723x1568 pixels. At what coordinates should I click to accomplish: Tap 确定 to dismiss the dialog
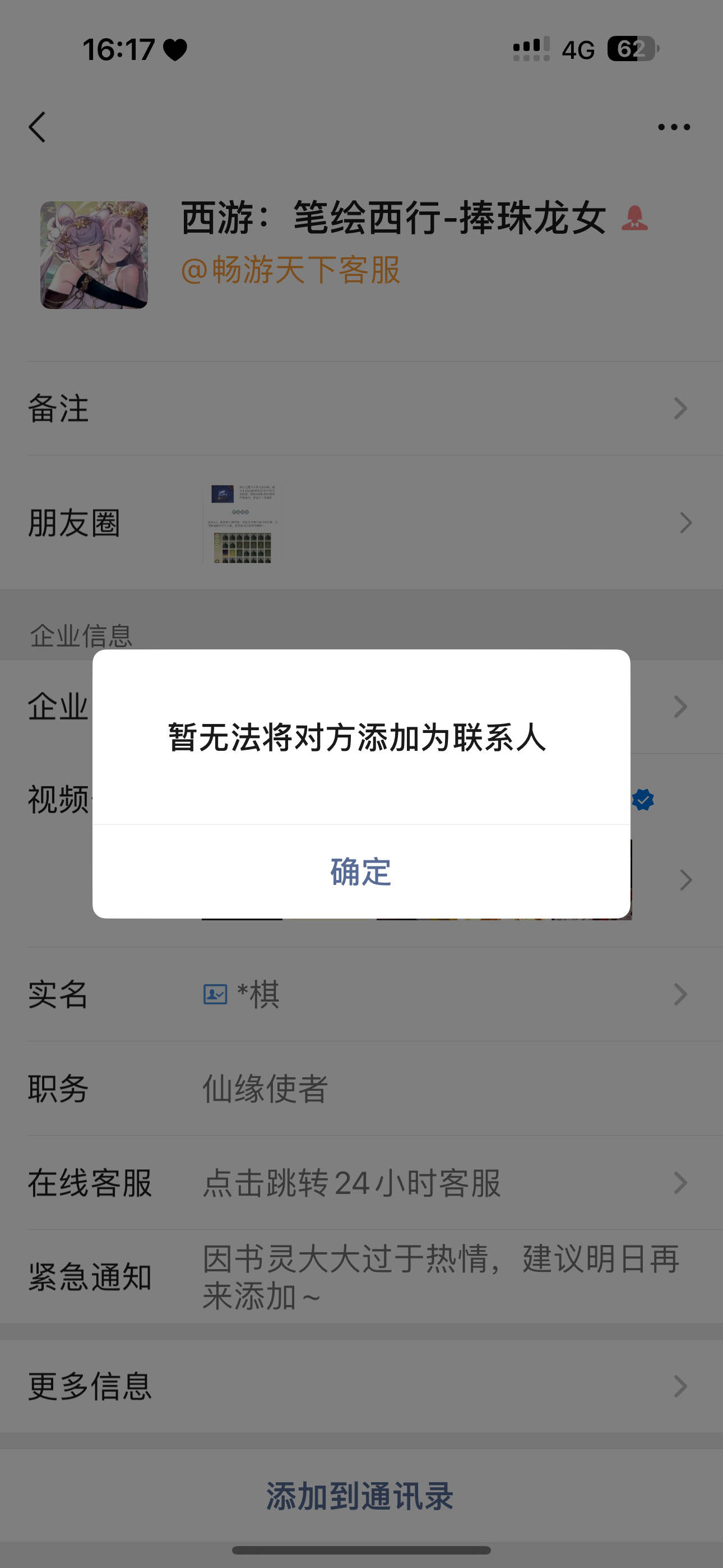(361, 873)
